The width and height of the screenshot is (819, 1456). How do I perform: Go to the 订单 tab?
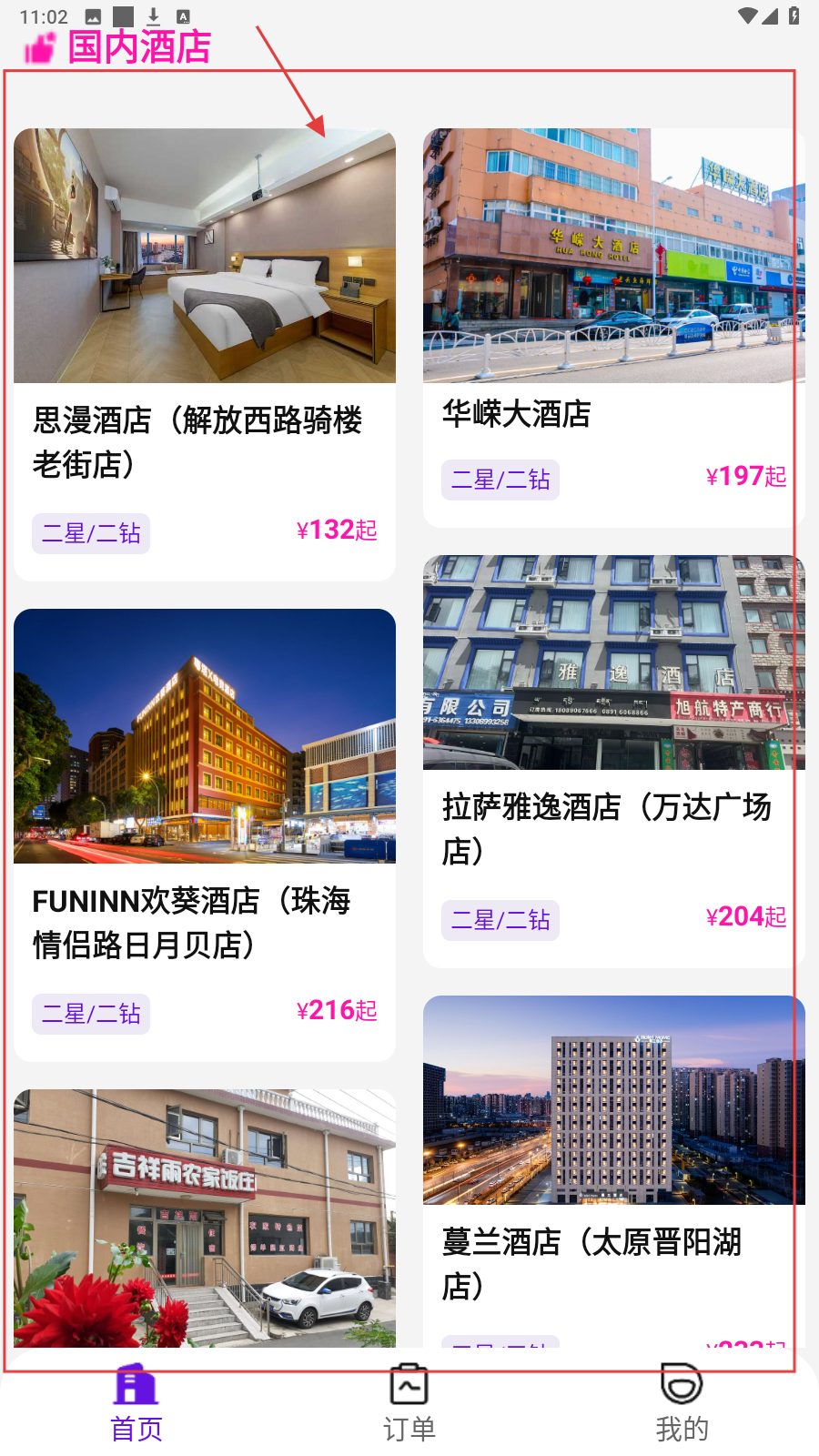(x=409, y=1404)
